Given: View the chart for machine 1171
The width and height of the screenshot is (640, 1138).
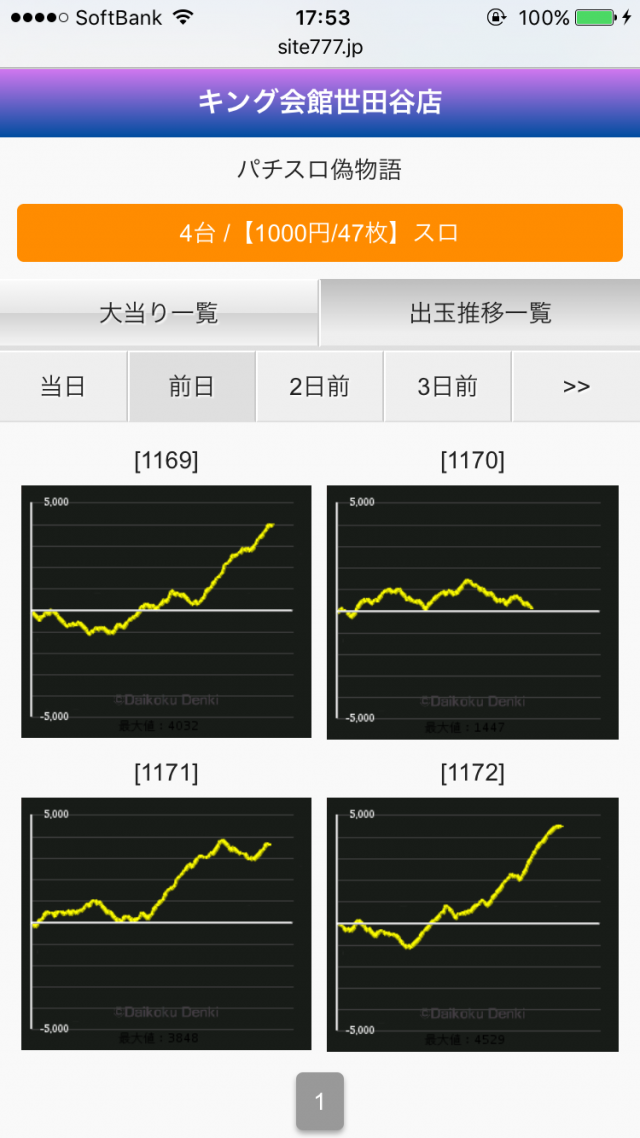Looking at the screenshot, I should click(166, 923).
